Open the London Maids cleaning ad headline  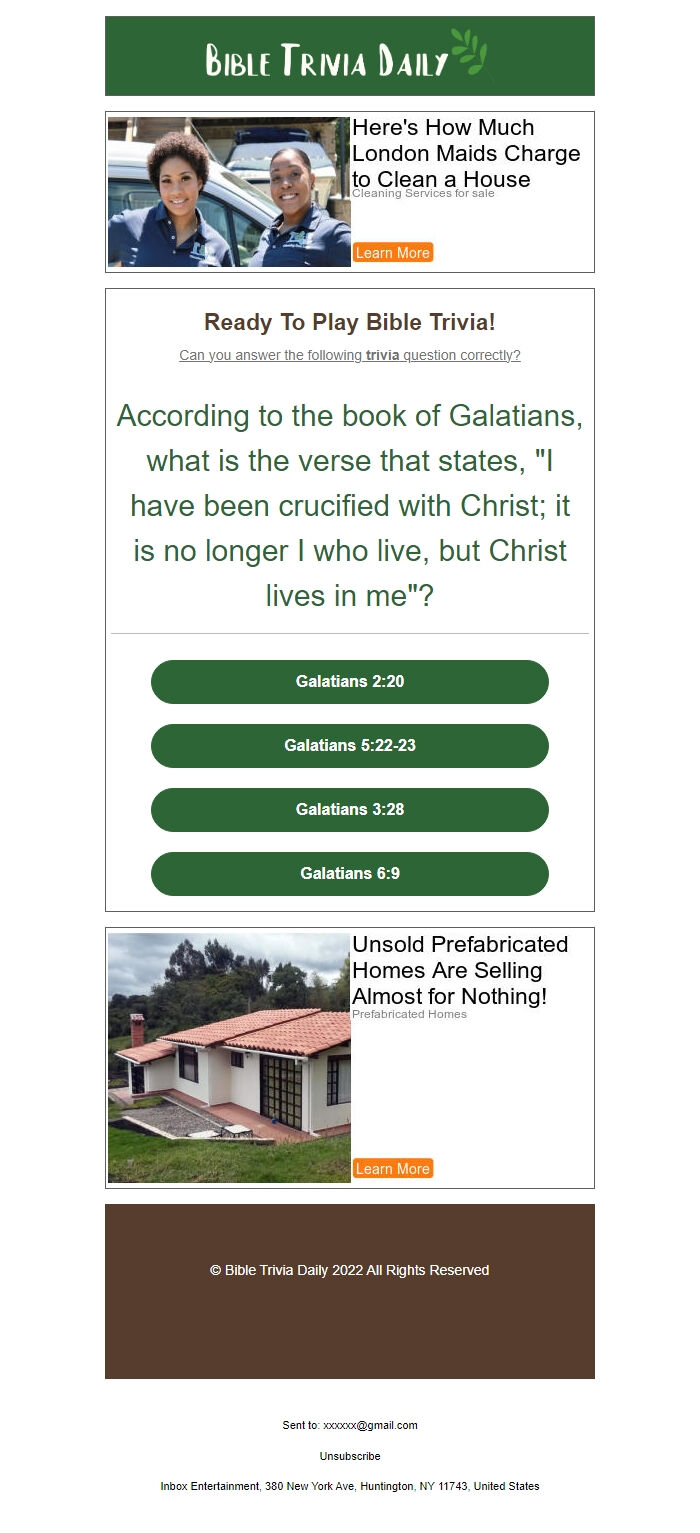[466, 153]
